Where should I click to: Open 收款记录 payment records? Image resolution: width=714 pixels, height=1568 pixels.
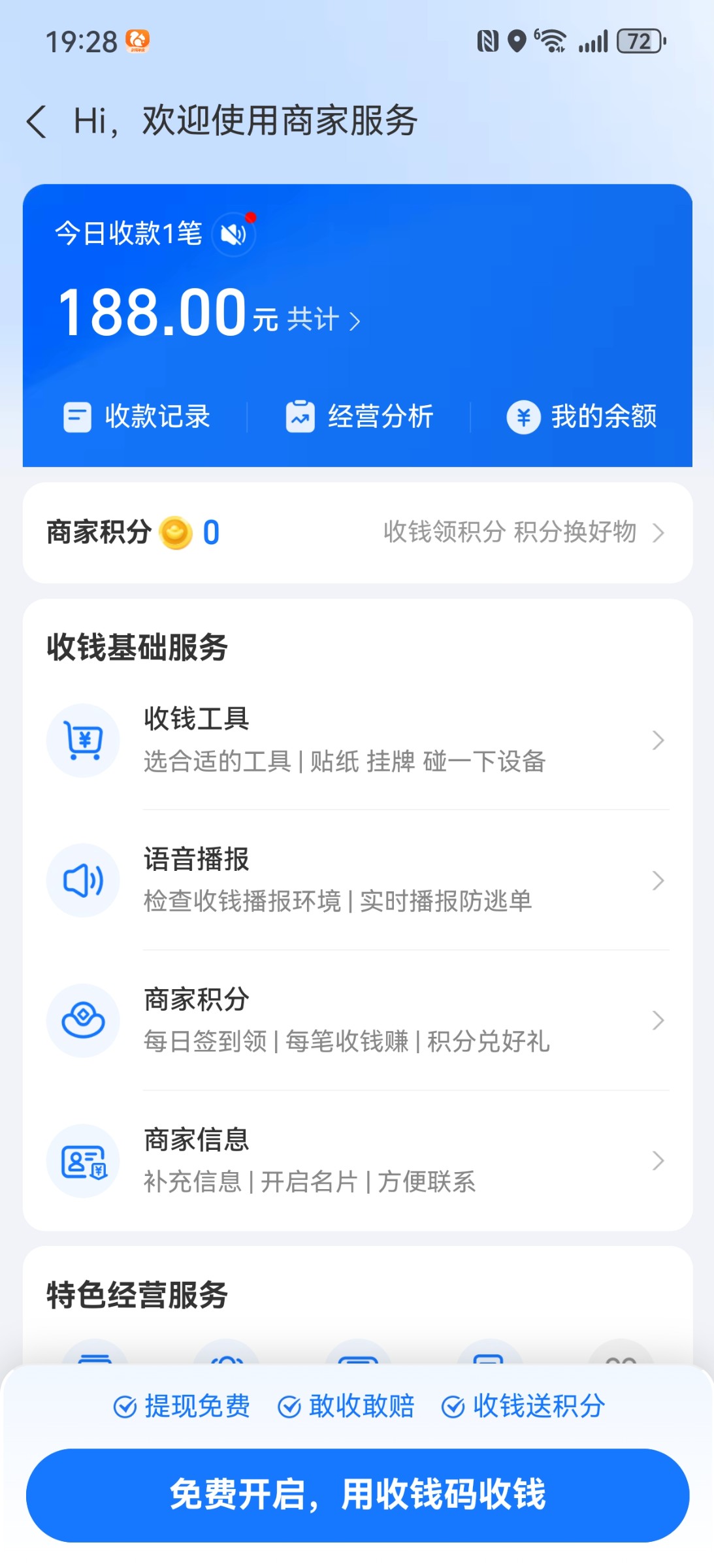click(x=137, y=417)
